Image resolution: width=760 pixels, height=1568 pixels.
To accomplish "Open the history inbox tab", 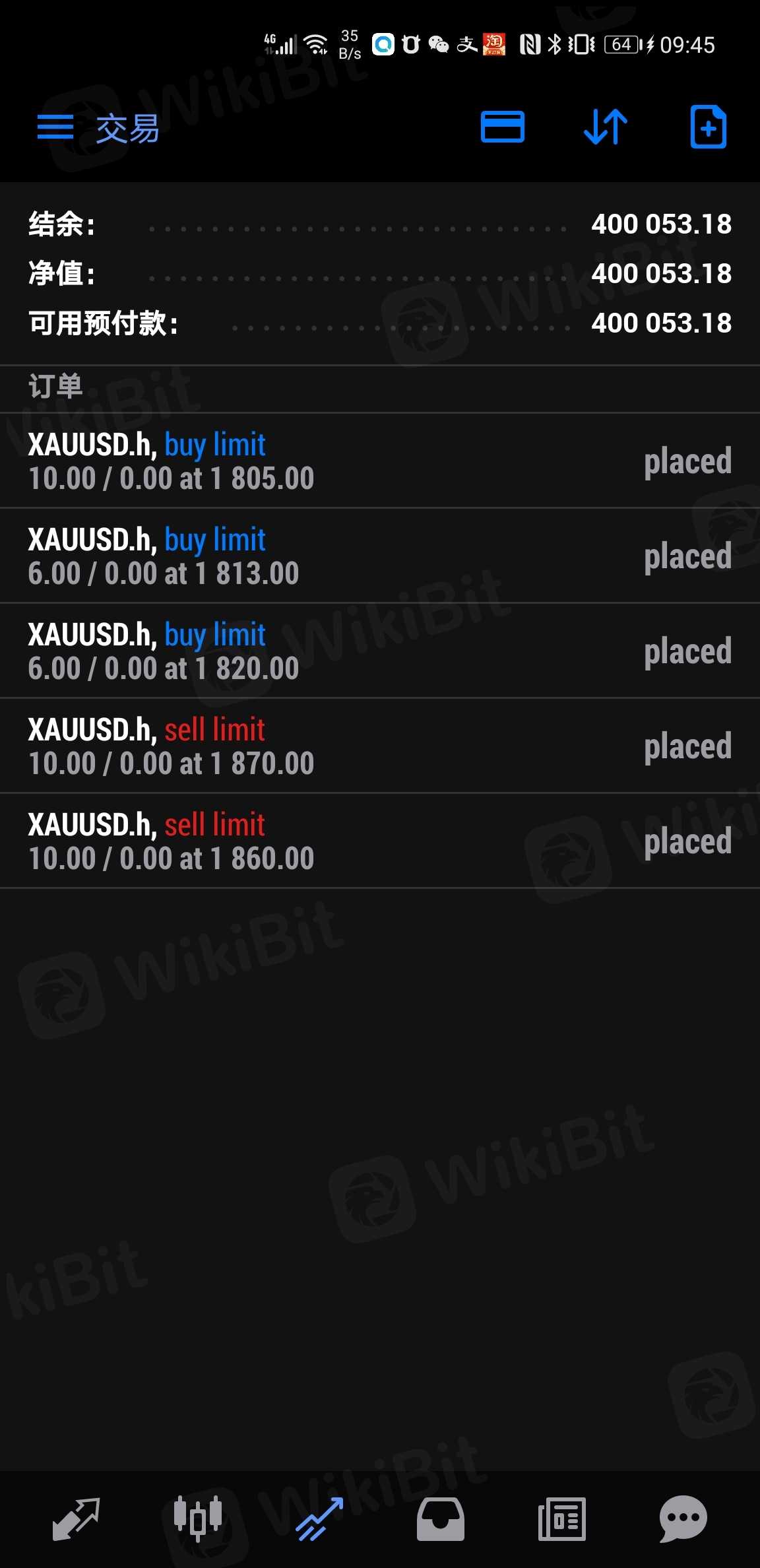I will click(x=441, y=1519).
